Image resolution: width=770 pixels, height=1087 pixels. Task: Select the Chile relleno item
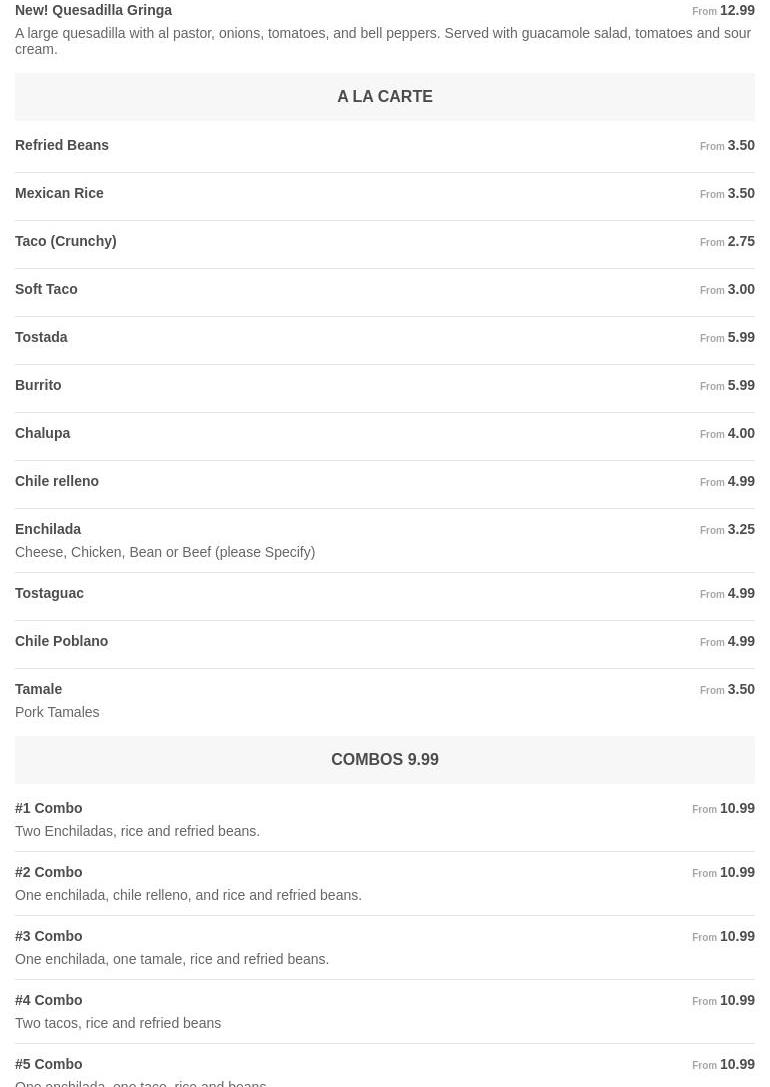57,481
